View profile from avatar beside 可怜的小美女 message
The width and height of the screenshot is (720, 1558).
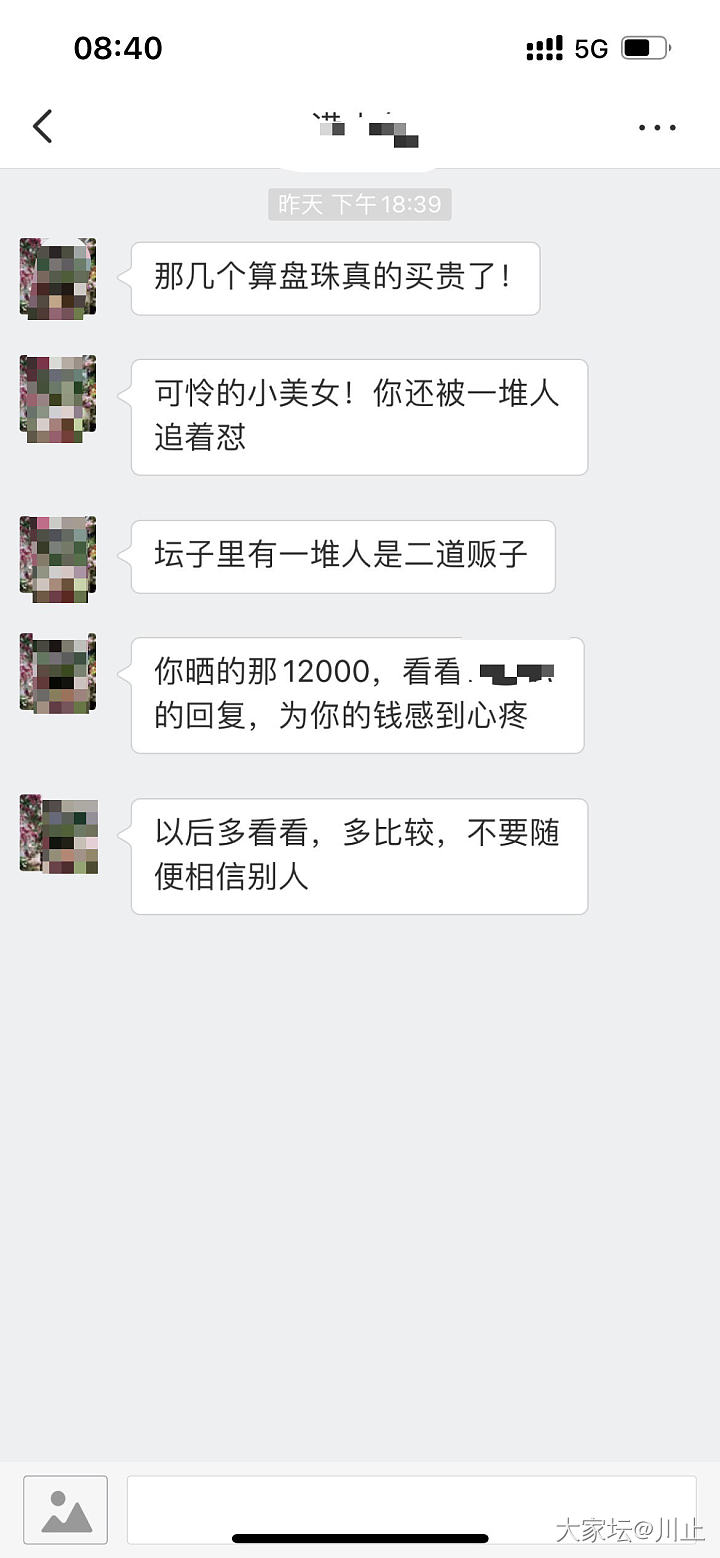point(58,398)
